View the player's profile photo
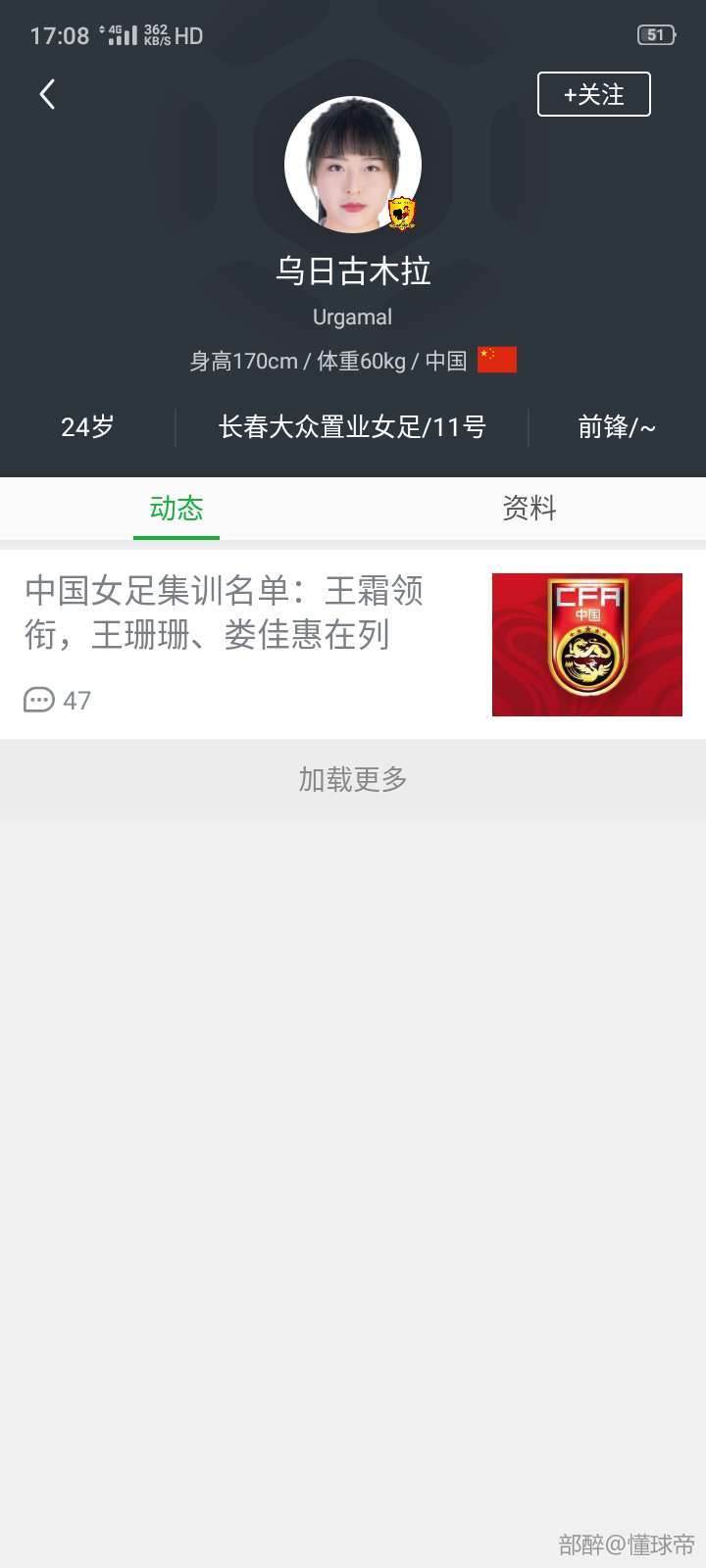The height and width of the screenshot is (1568, 706). pyautogui.click(x=352, y=165)
